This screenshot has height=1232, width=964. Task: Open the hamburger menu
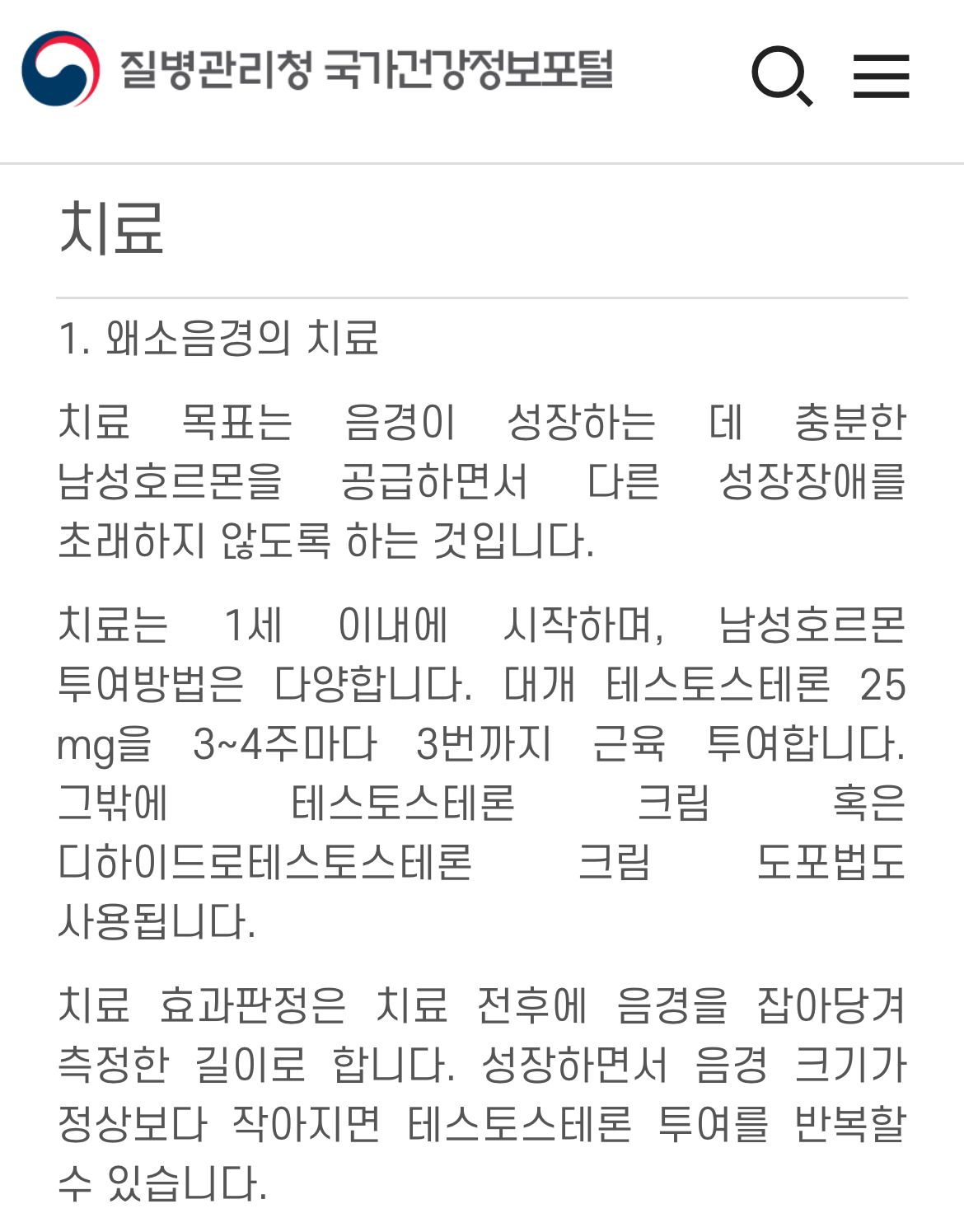(x=881, y=77)
